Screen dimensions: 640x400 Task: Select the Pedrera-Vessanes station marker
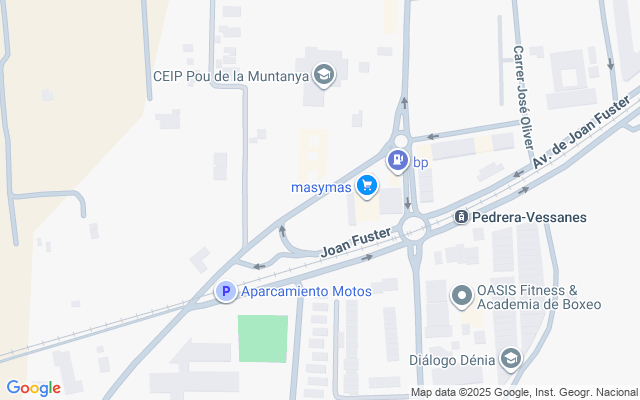(462, 217)
